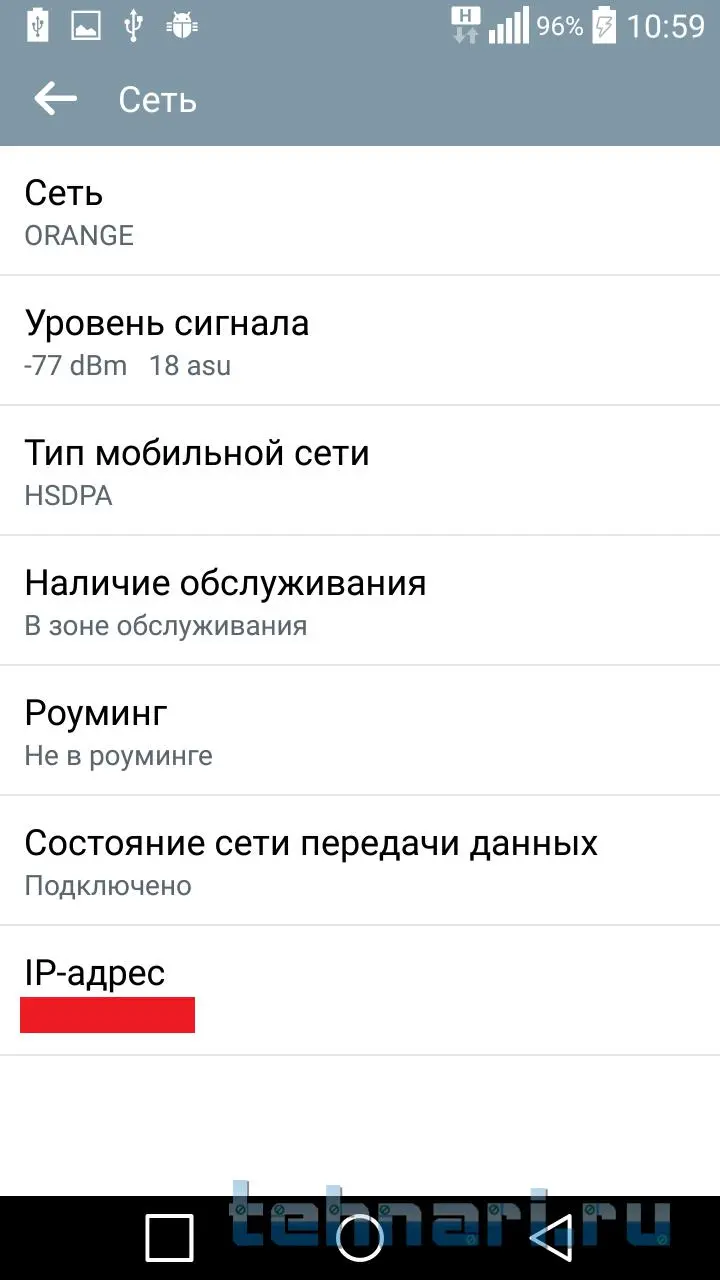This screenshot has height=1280, width=720.
Task: Open recent apps with the square button
Action: click(169, 1238)
